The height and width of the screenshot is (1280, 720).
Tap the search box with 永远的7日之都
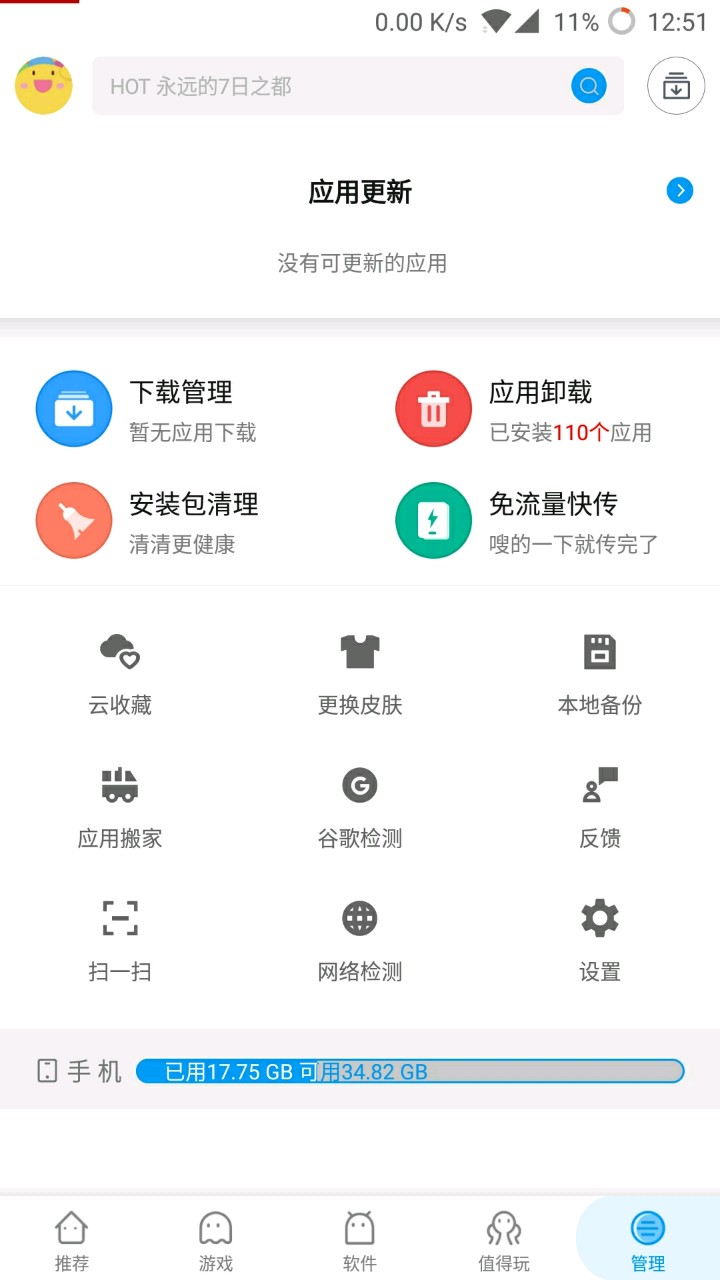coord(358,86)
